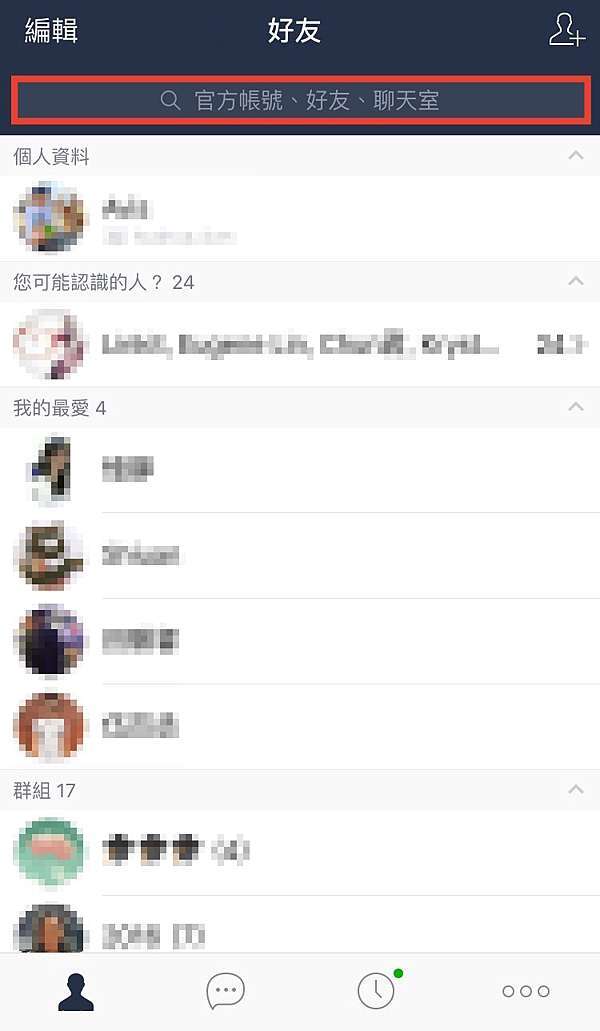
Task: Switch to the friends tab
Action: click(76, 992)
